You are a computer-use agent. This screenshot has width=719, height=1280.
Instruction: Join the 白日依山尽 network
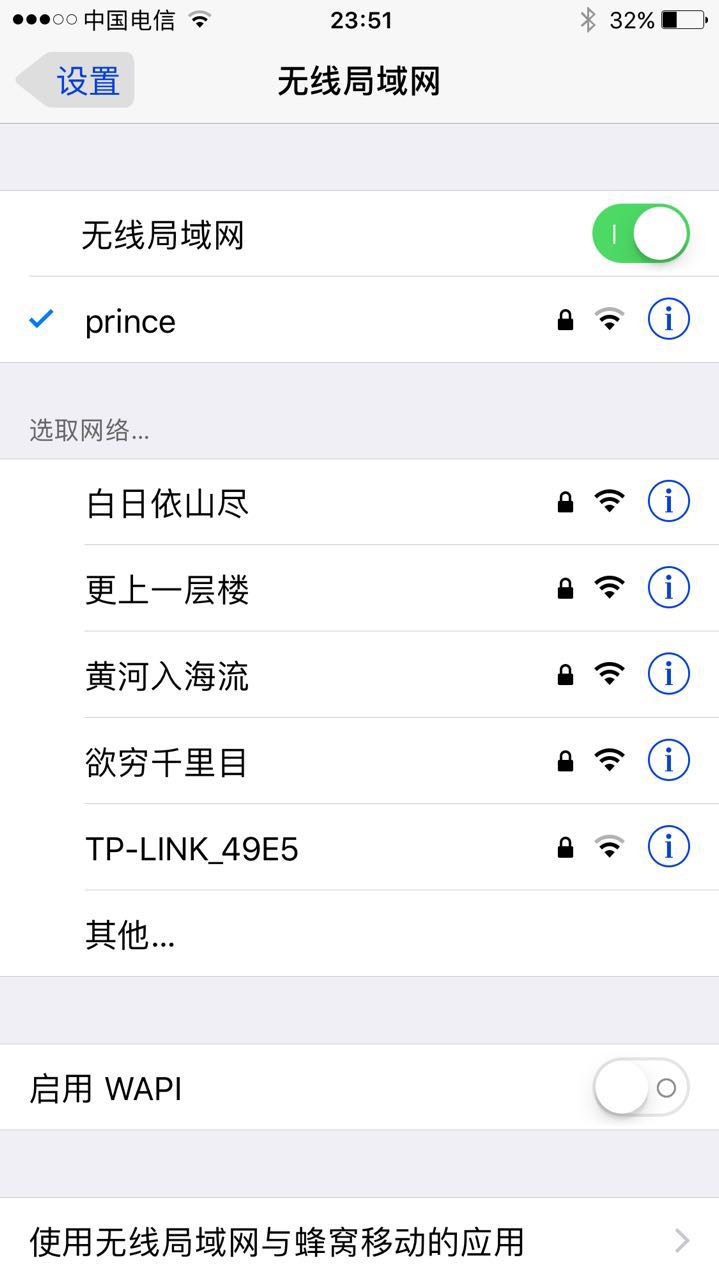pyautogui.click(x=167, y=503)
